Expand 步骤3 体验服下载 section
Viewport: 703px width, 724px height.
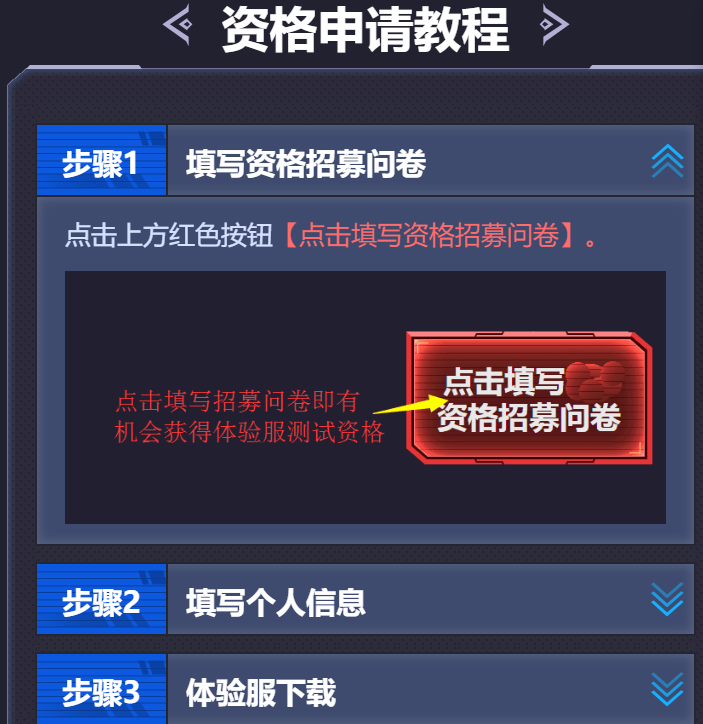tap(667, 689)
